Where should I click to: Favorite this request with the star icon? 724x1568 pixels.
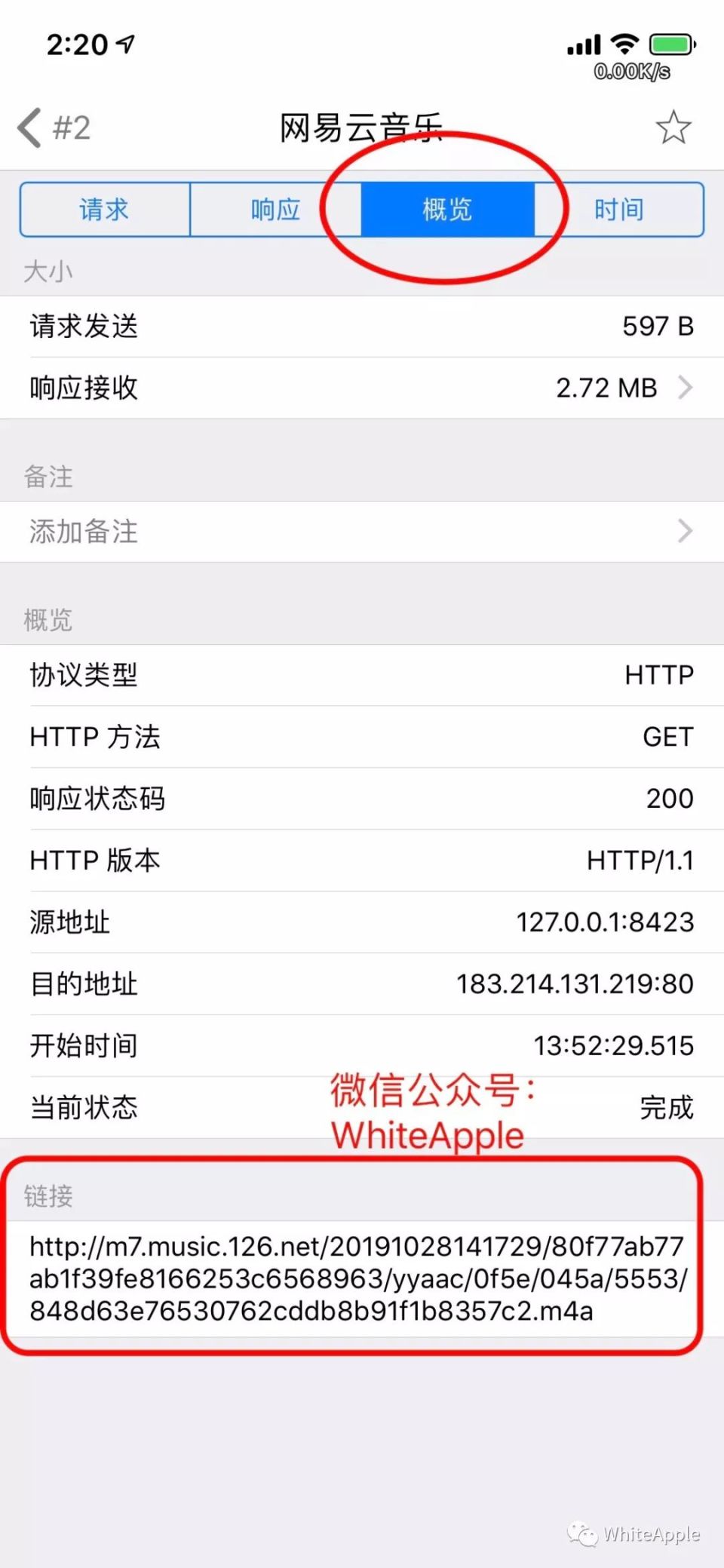[673, 127]
